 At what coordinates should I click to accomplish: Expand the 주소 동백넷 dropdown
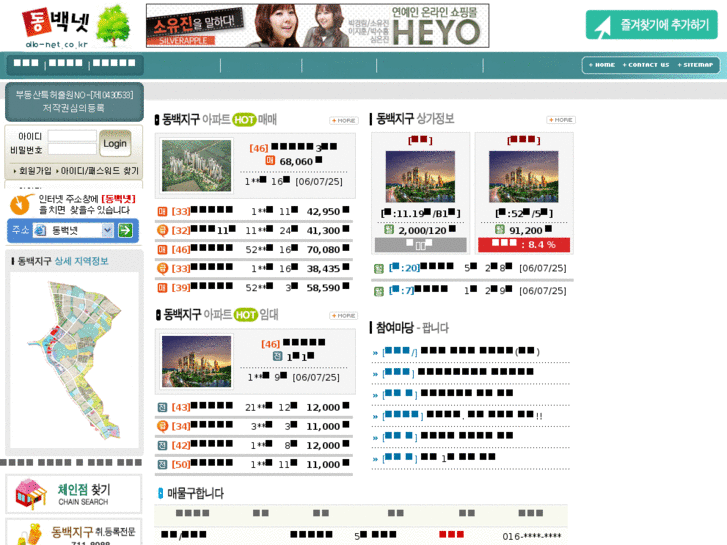pyautogui.click(x=107, y=230)
